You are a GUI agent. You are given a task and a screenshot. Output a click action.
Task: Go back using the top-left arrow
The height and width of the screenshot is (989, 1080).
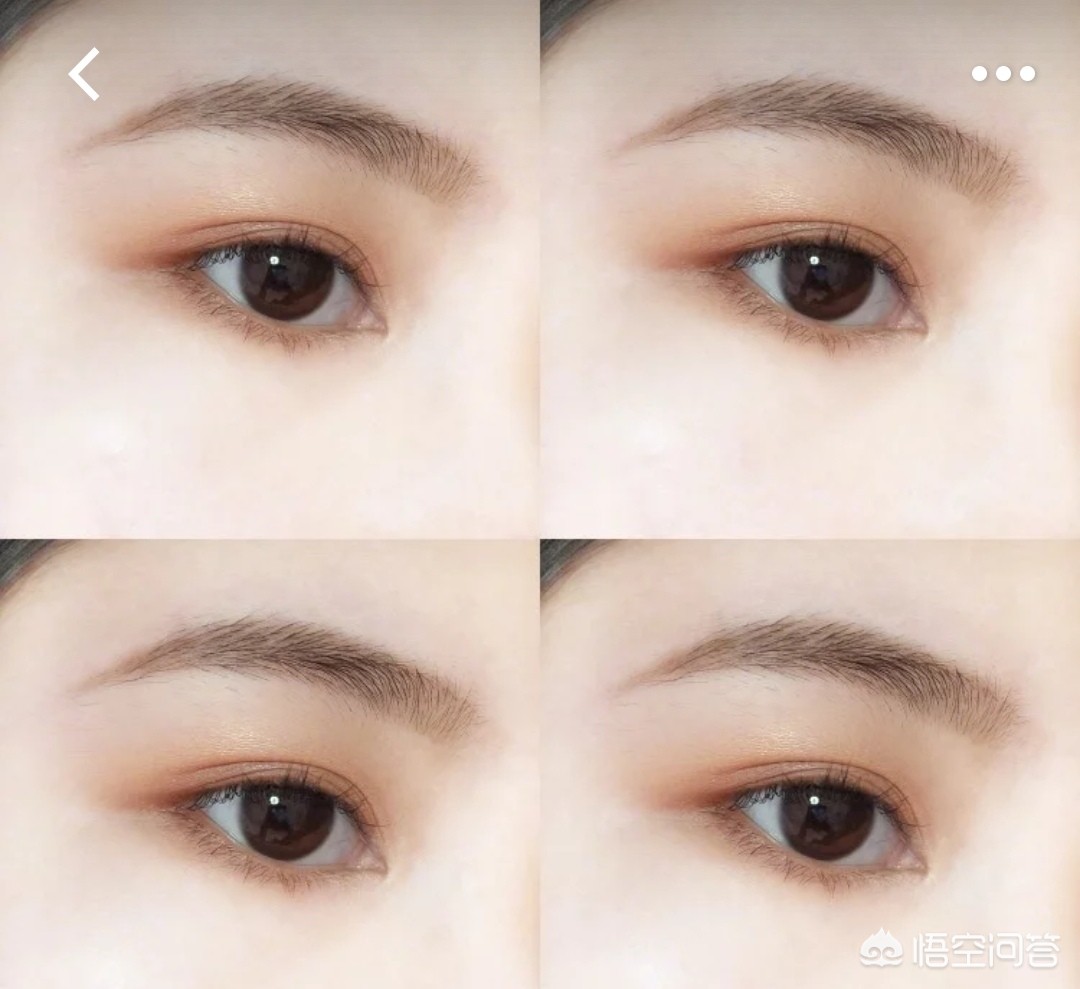(x=84, y=74)
